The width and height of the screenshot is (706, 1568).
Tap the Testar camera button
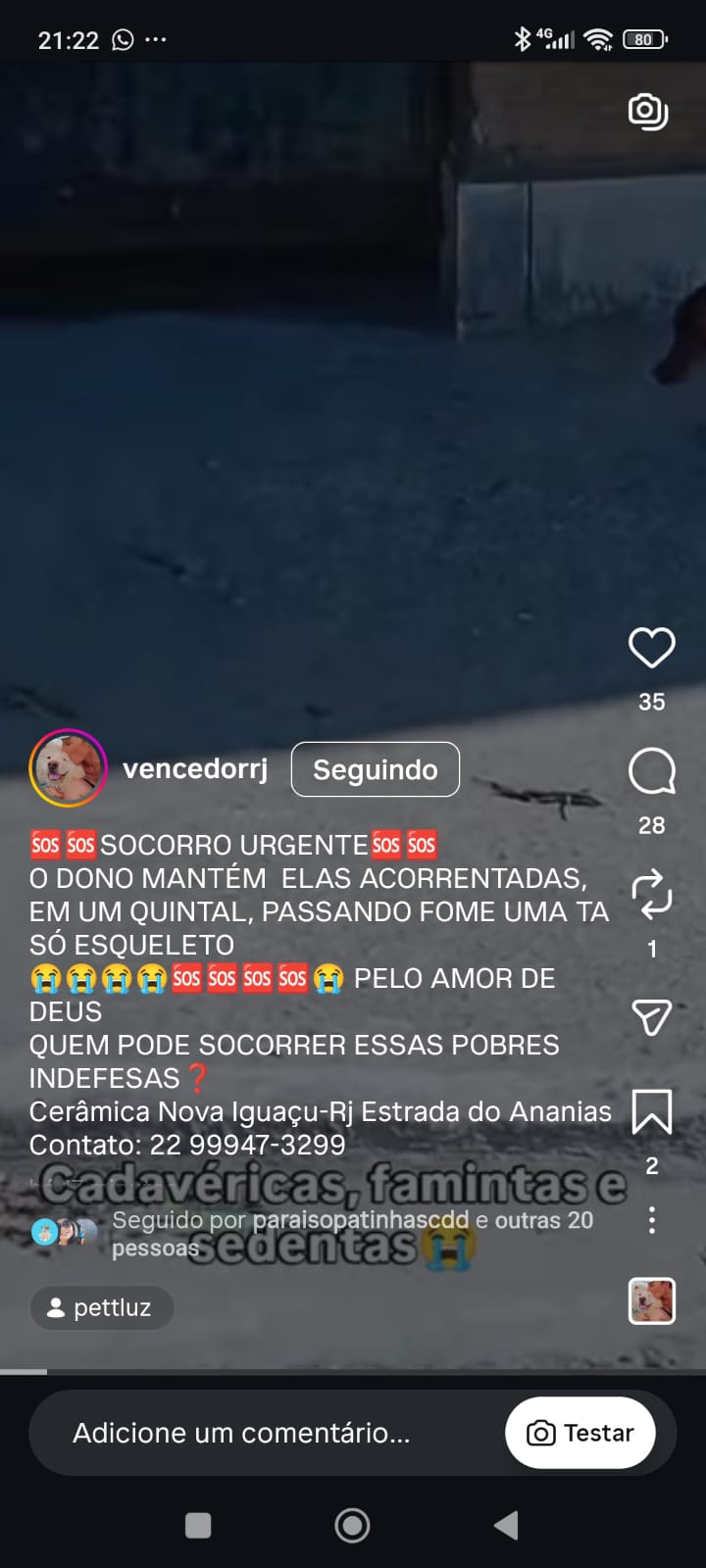(580, 1433)
